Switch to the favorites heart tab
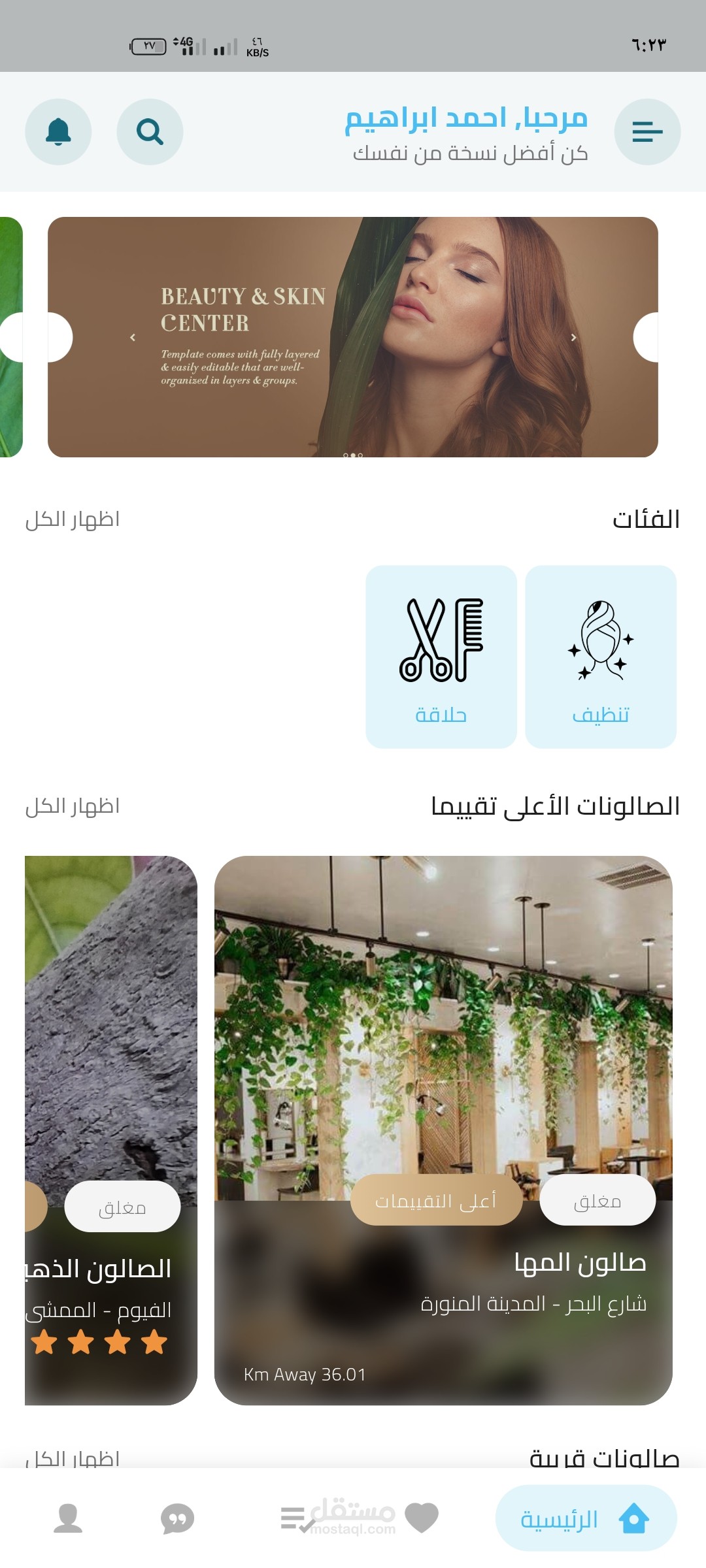The height and width of the screenshot is (1568, 706). click(x=422, y=1518)
